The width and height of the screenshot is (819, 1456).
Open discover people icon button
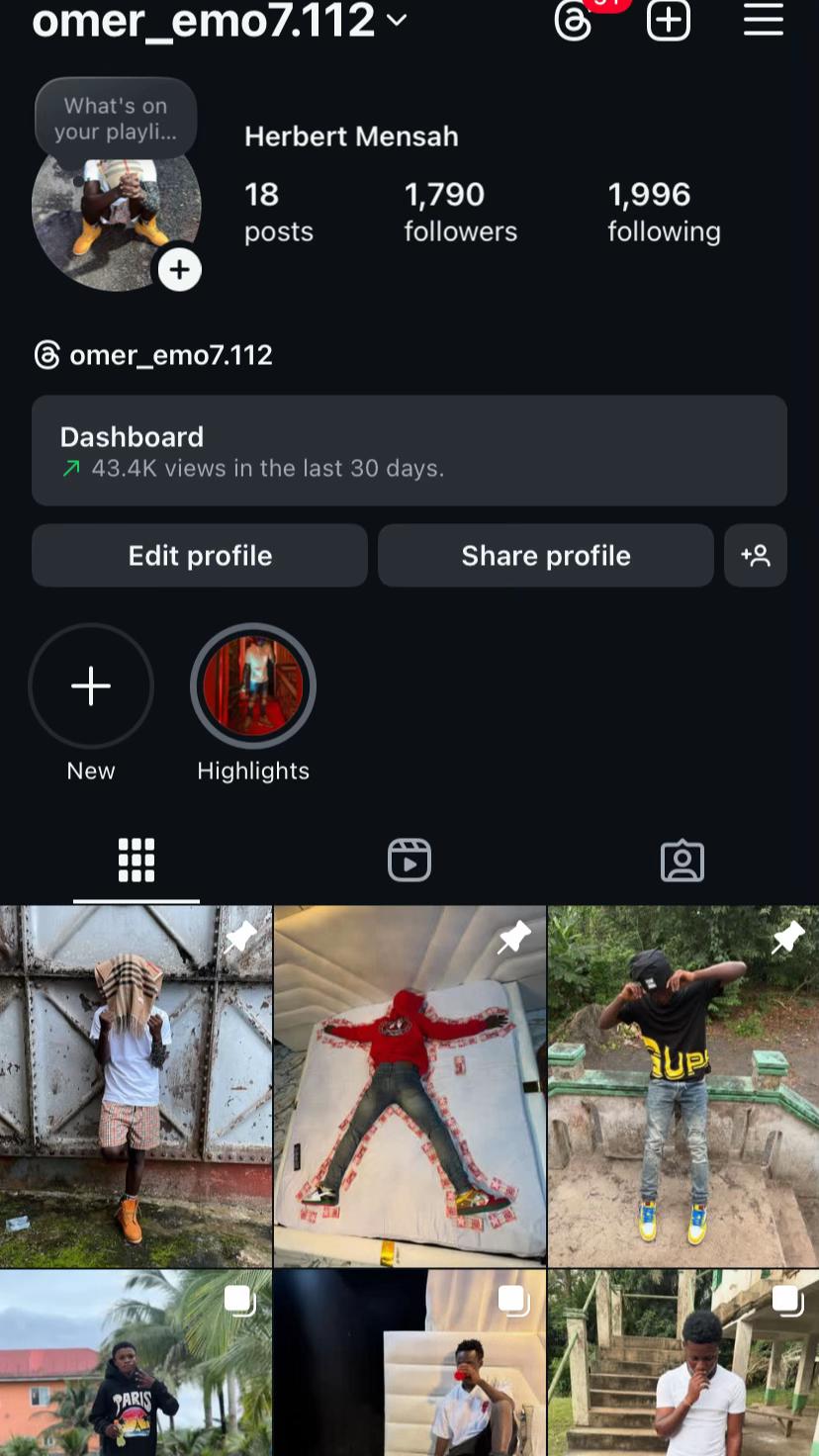click(x=756, y=556)
